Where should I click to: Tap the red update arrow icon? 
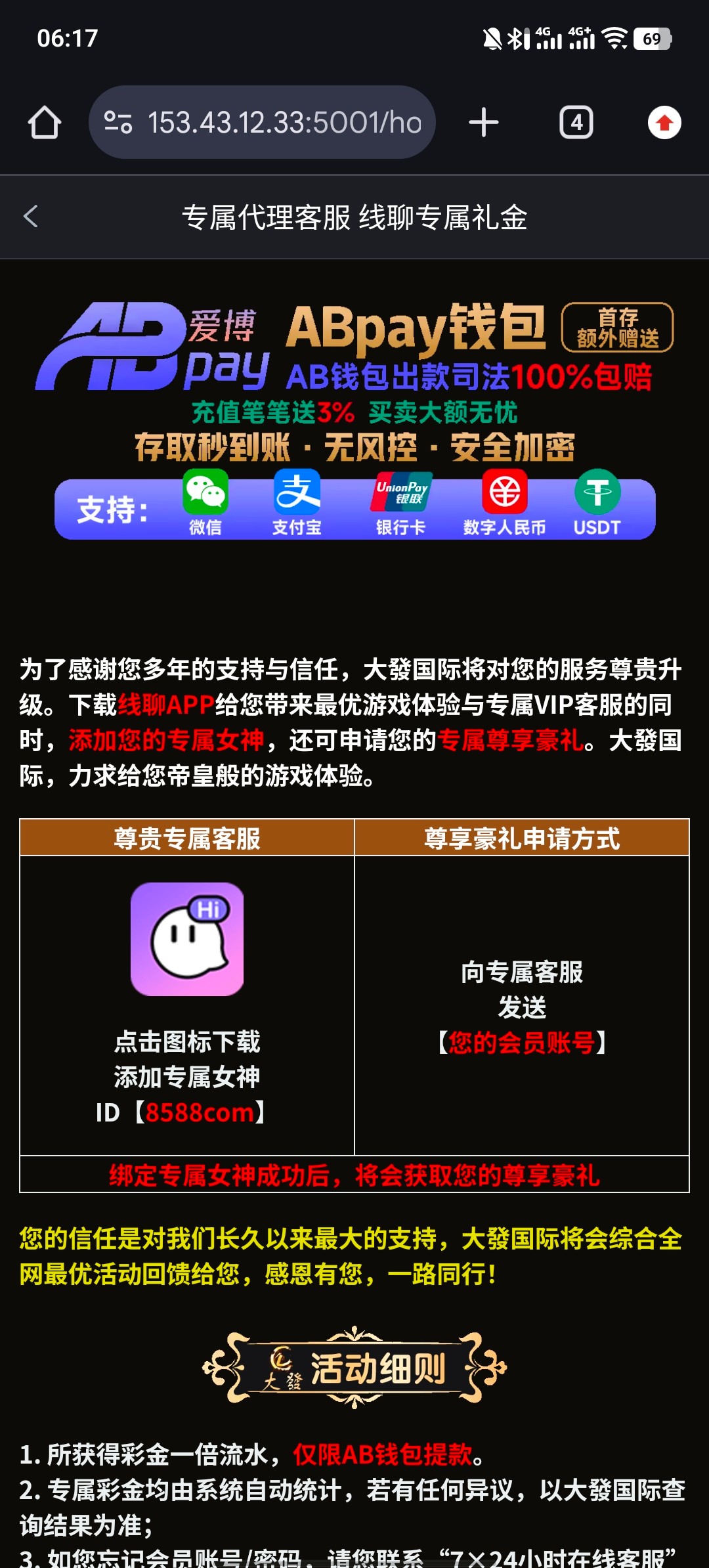pos(664,123)
